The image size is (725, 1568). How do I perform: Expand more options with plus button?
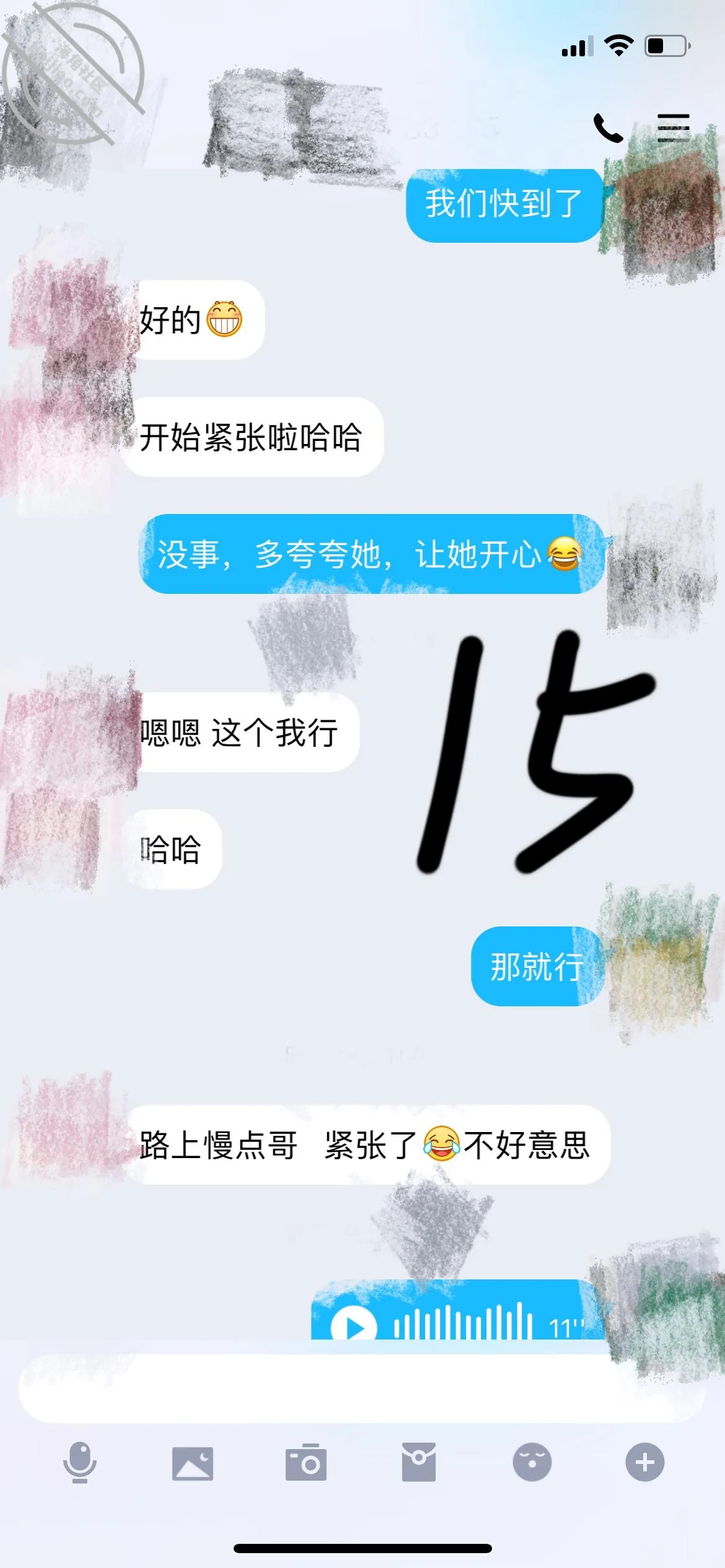644,1462
